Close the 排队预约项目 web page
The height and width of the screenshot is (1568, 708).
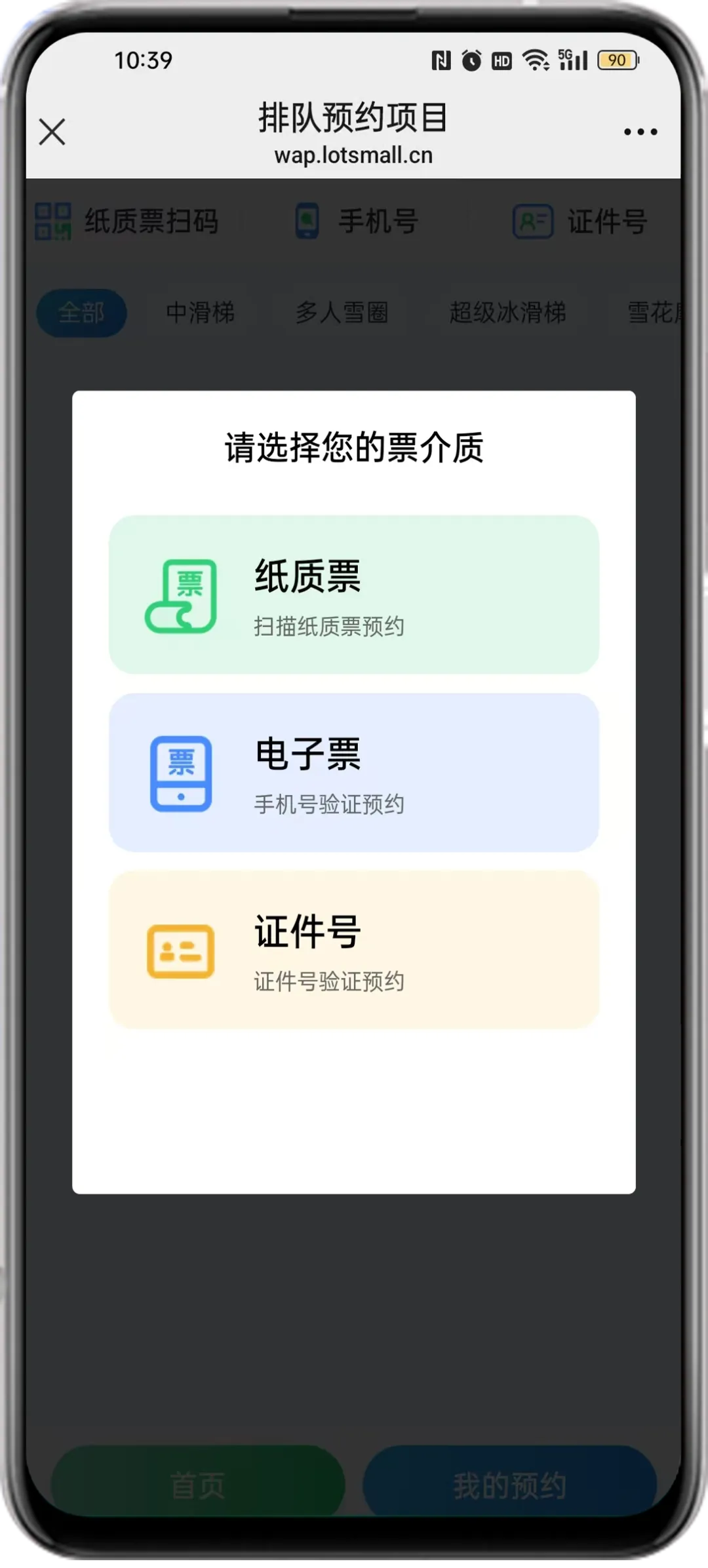tap(52, 132)
